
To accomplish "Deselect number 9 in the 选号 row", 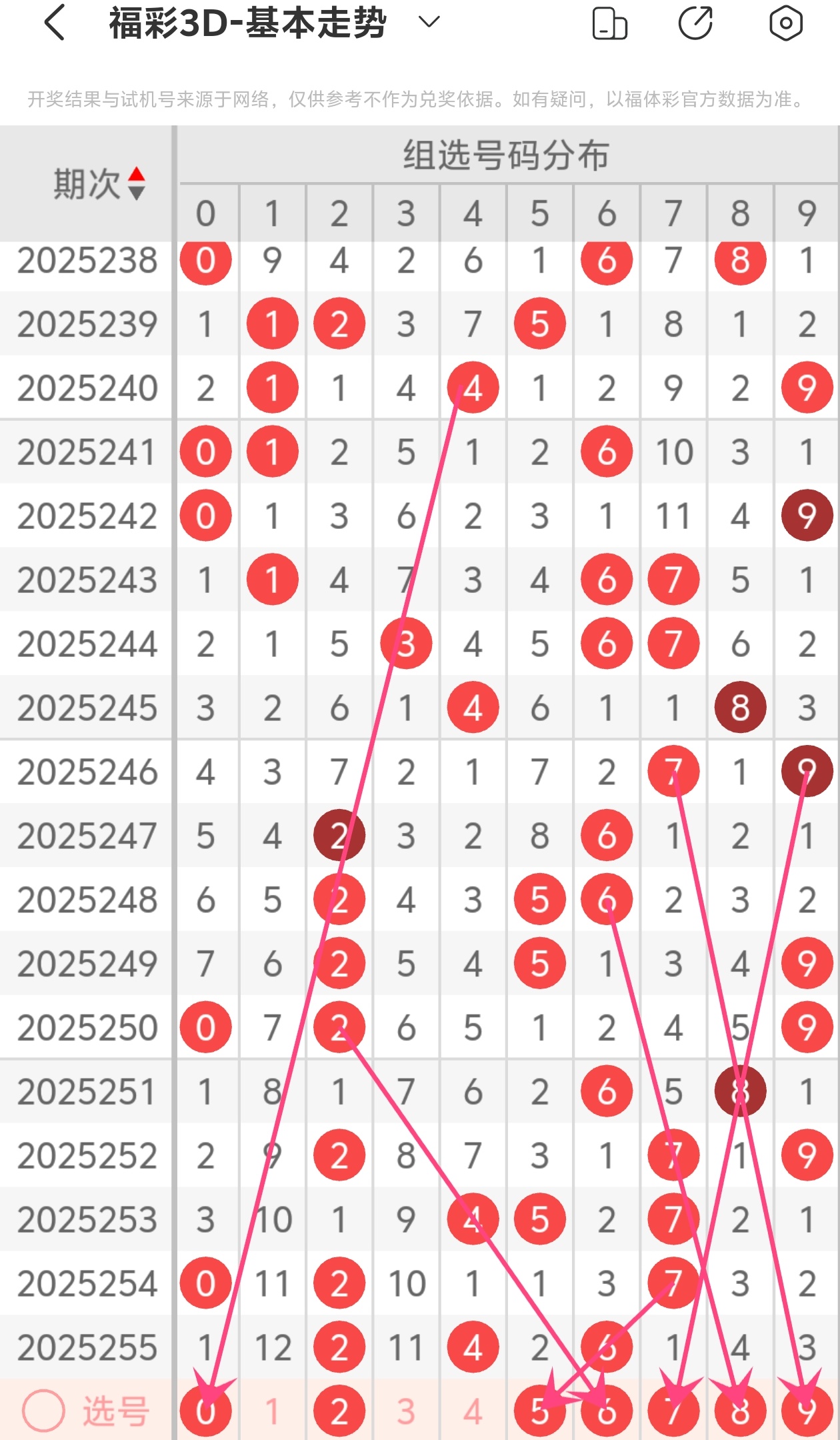I will (807, 1411).
